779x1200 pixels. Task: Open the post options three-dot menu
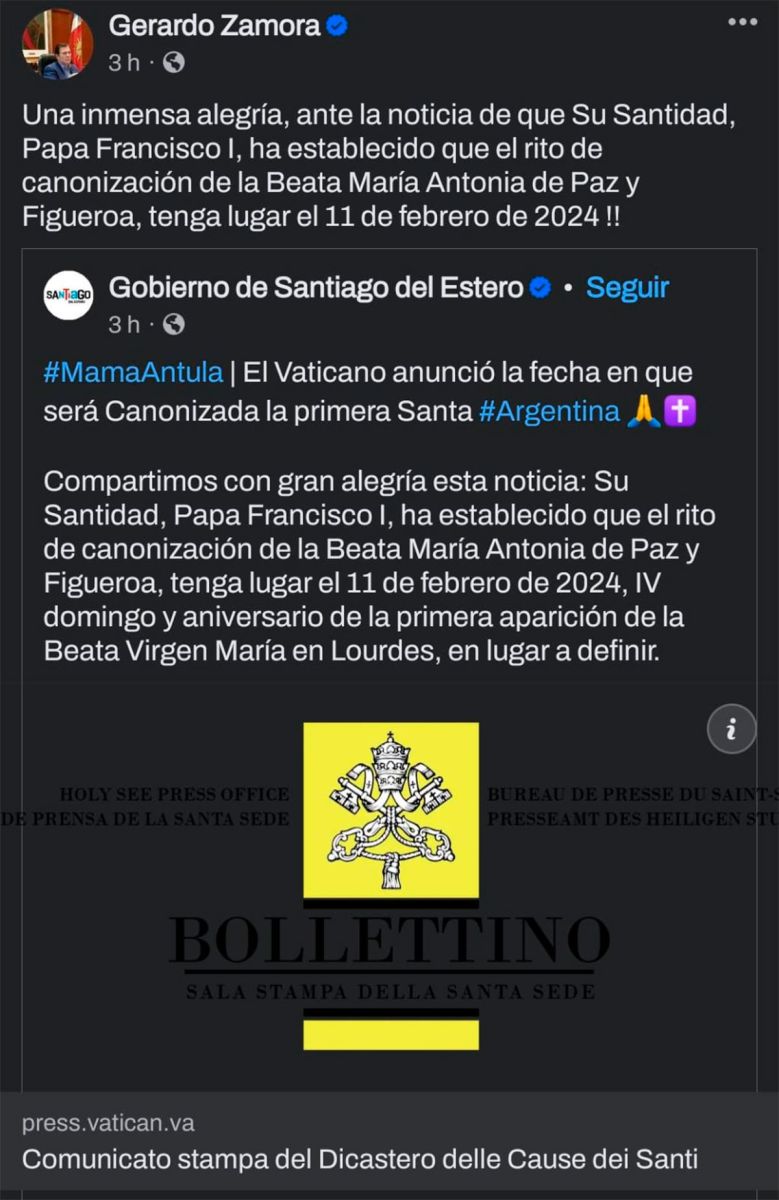(x=742, y=23)
